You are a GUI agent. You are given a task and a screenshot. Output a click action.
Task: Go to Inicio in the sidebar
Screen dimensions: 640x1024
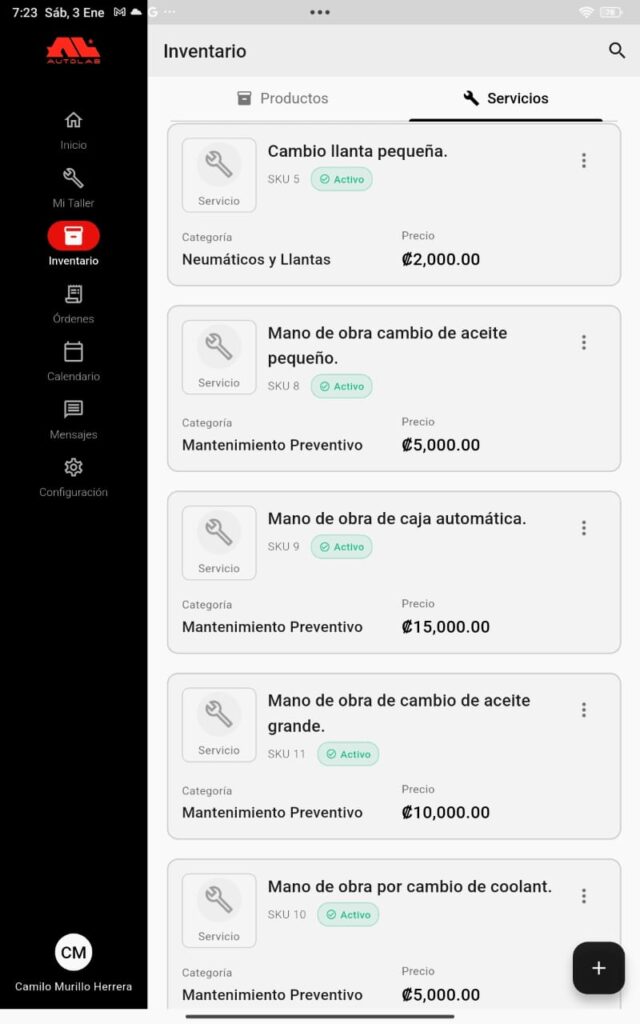73,130
